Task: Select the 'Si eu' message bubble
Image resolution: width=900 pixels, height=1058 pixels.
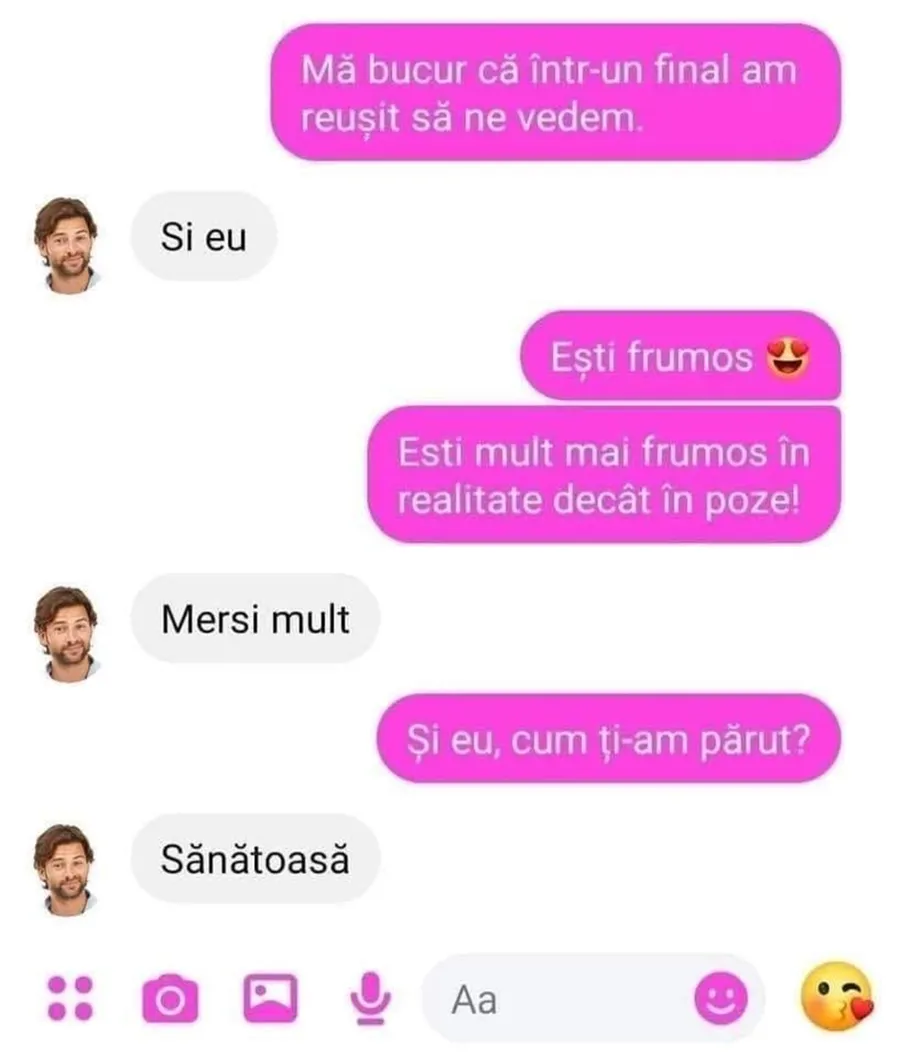Action: (x=204, y=236)
